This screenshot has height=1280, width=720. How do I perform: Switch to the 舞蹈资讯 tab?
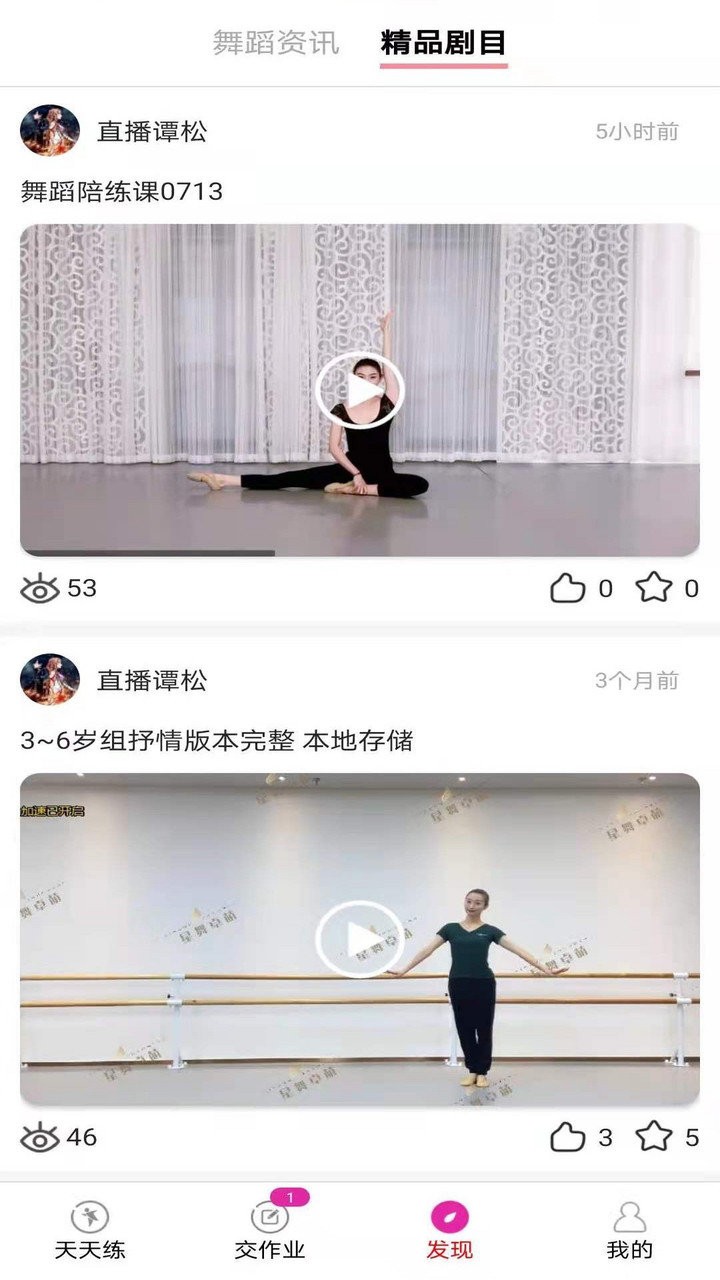[x=276, y=43]
